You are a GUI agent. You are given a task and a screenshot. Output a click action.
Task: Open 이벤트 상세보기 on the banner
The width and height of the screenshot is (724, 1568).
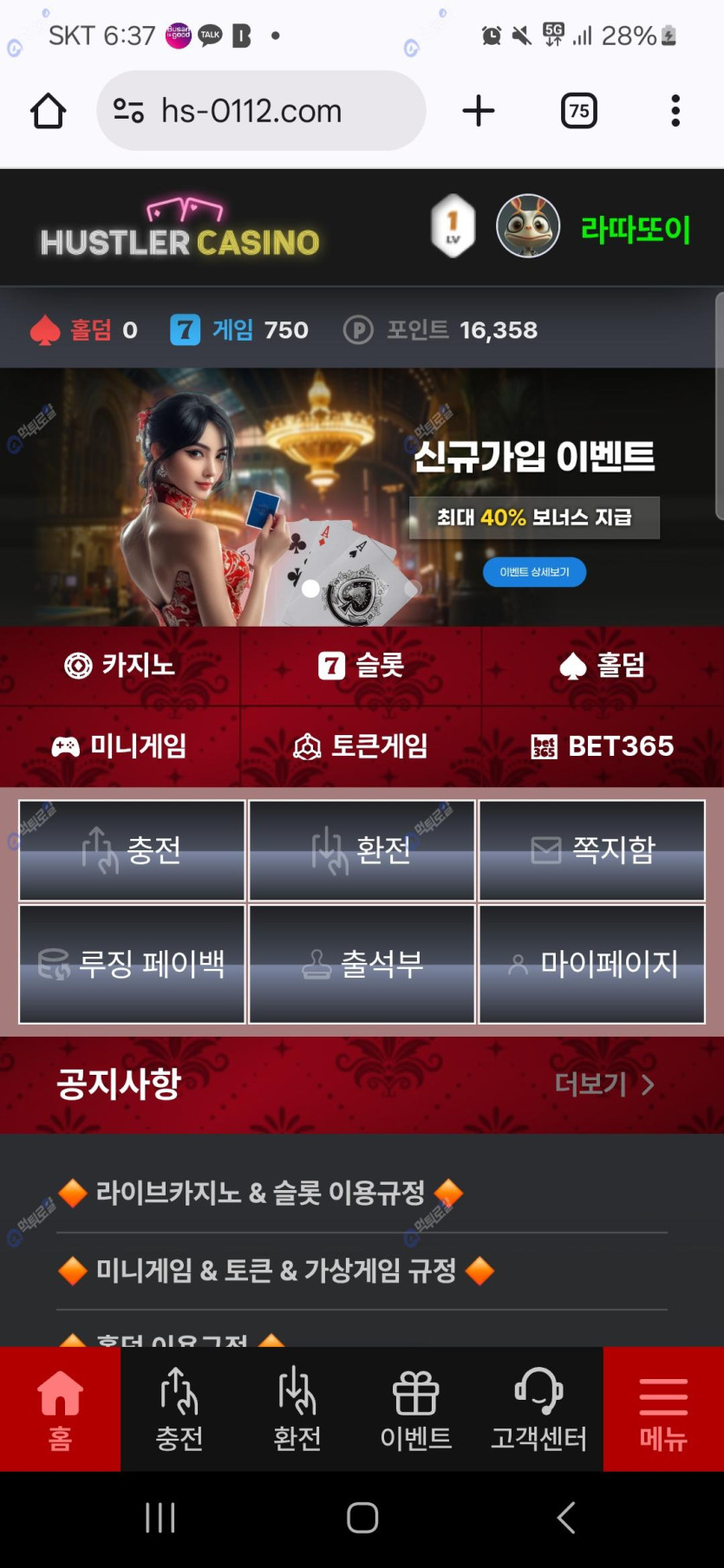point(534,572)
